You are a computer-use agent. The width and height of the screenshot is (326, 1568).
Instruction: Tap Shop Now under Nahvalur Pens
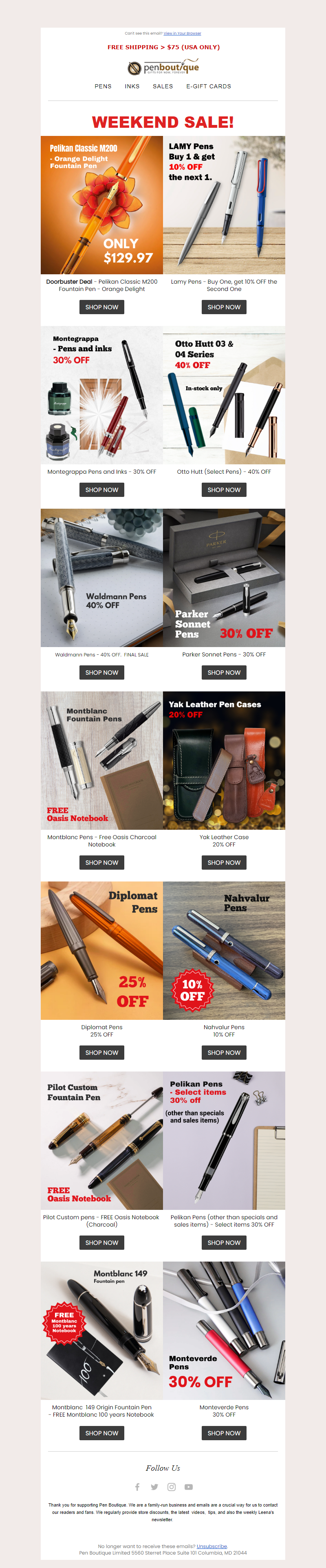pos(224,1052)
